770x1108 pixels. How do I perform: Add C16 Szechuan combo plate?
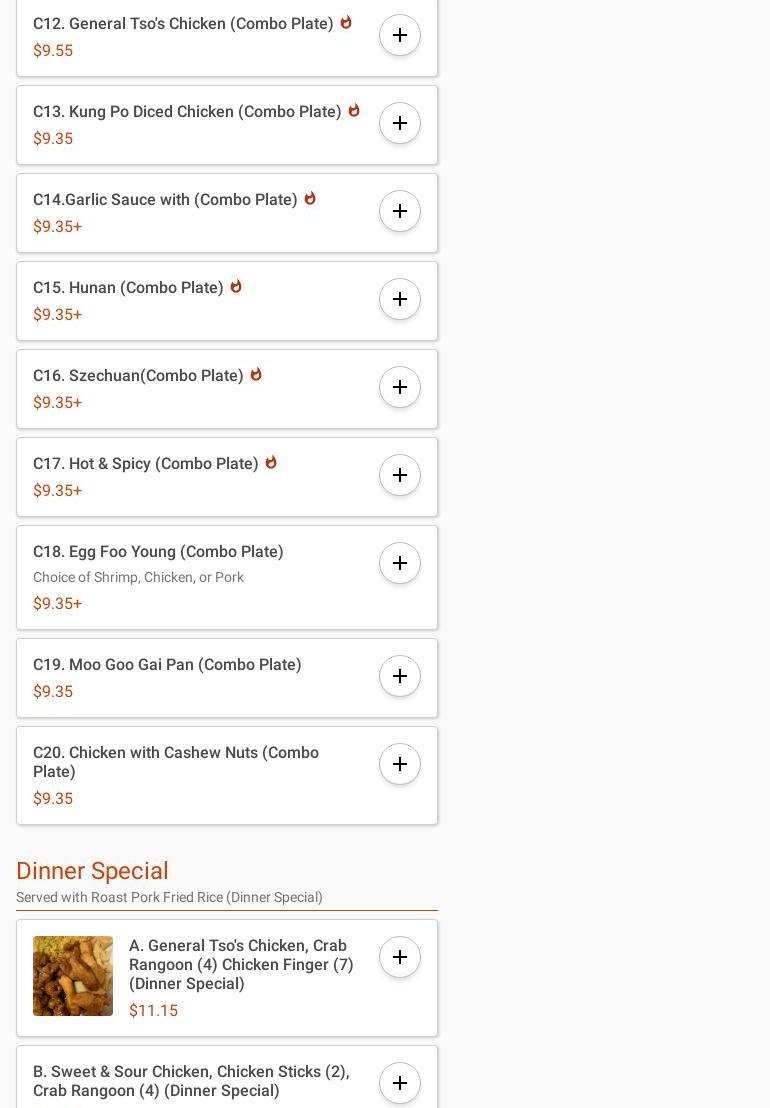point(400,388)
